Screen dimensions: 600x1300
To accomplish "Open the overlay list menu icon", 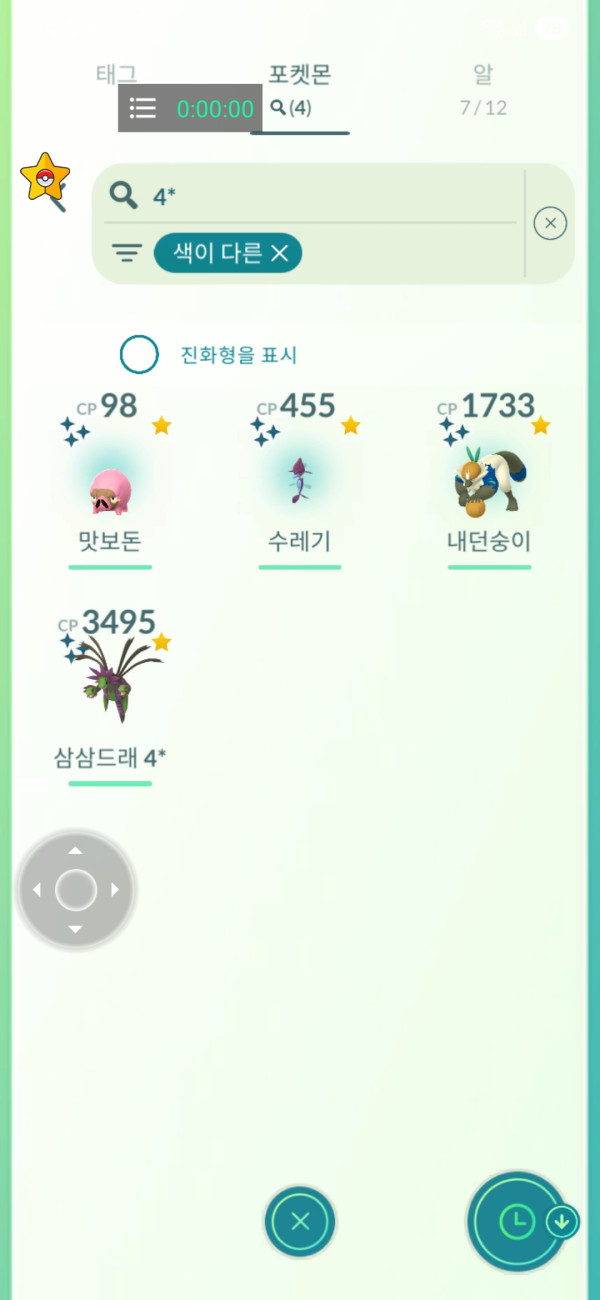I will click(143, 108).
